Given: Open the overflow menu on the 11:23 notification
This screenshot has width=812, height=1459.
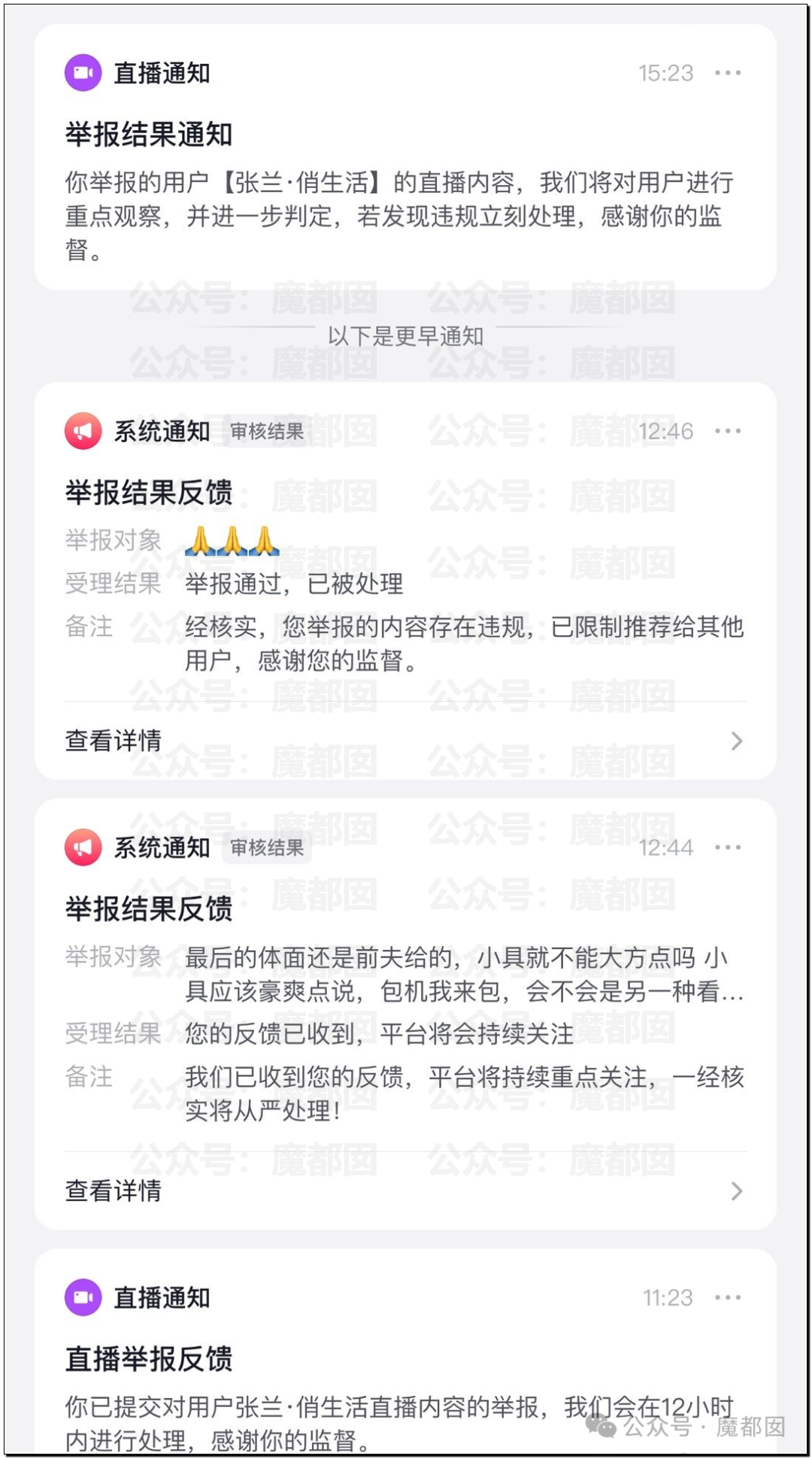Looking at the screenshot, I should coord(728,1297).
